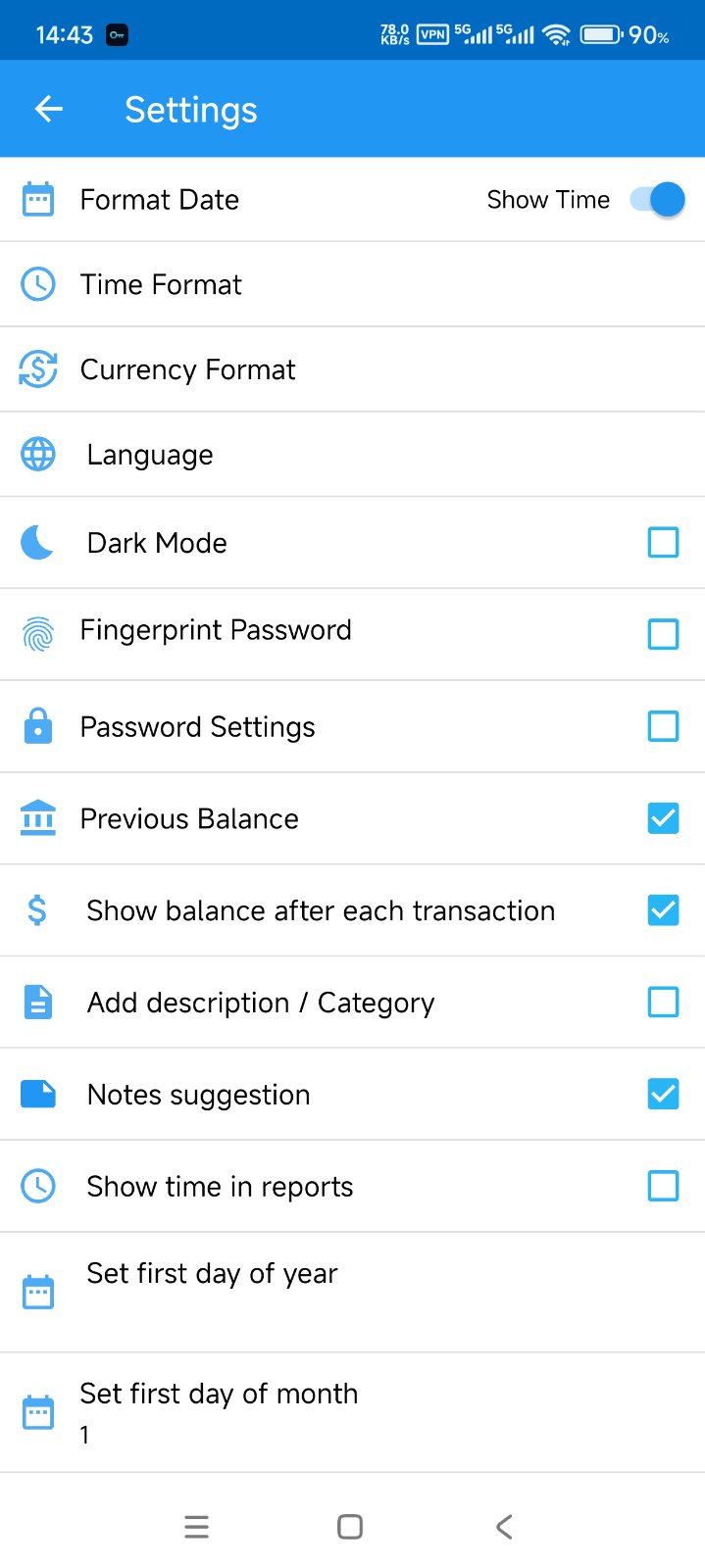The width and height of the screenshot is (705, 1568).
Task: Turn off the Show Time switch
Action: pyautogui.click(x=658, y=200)
